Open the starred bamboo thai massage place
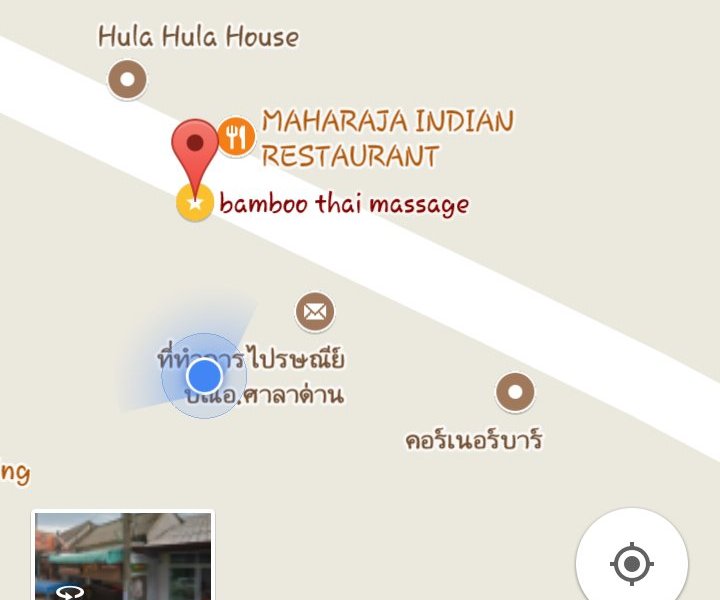This screenshot has width=720, height=600. tap(195, 203)
